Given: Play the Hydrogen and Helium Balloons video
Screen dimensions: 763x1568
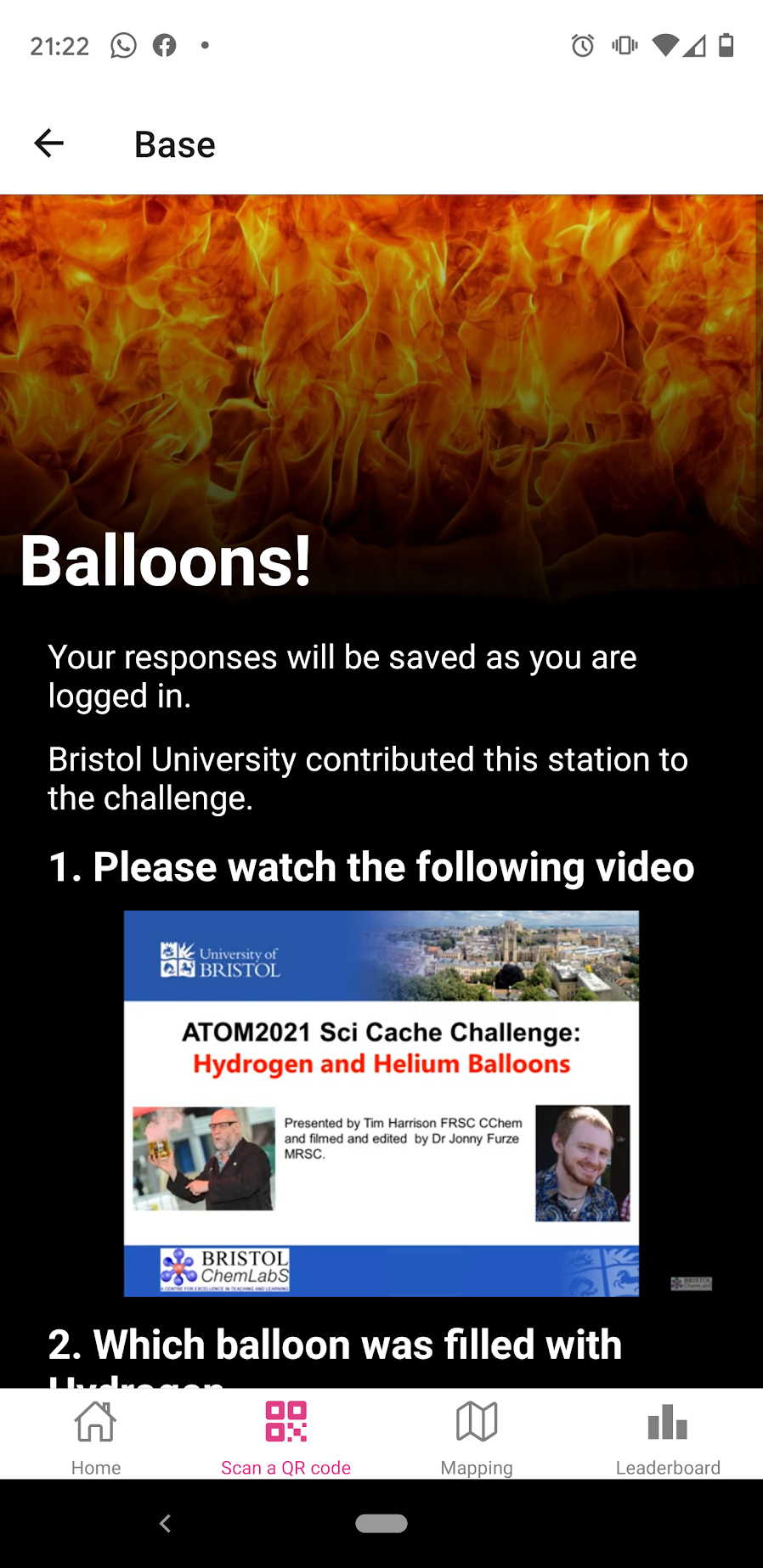Looking at the screenshot, I should [381, 1103].
